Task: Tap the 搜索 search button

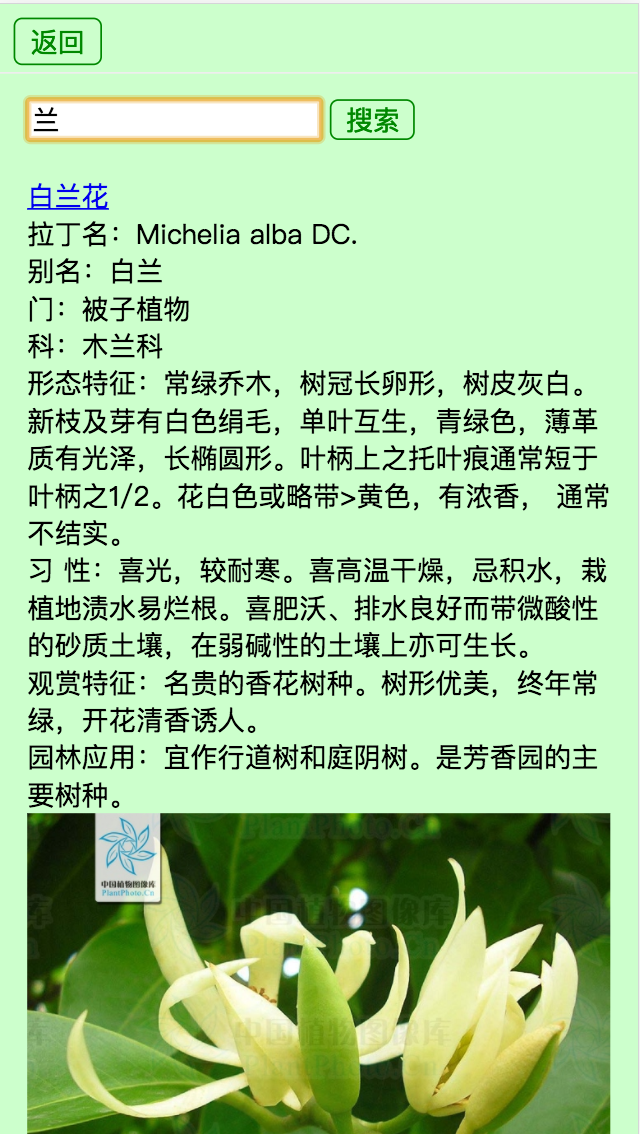Action: tap(372, 120)
